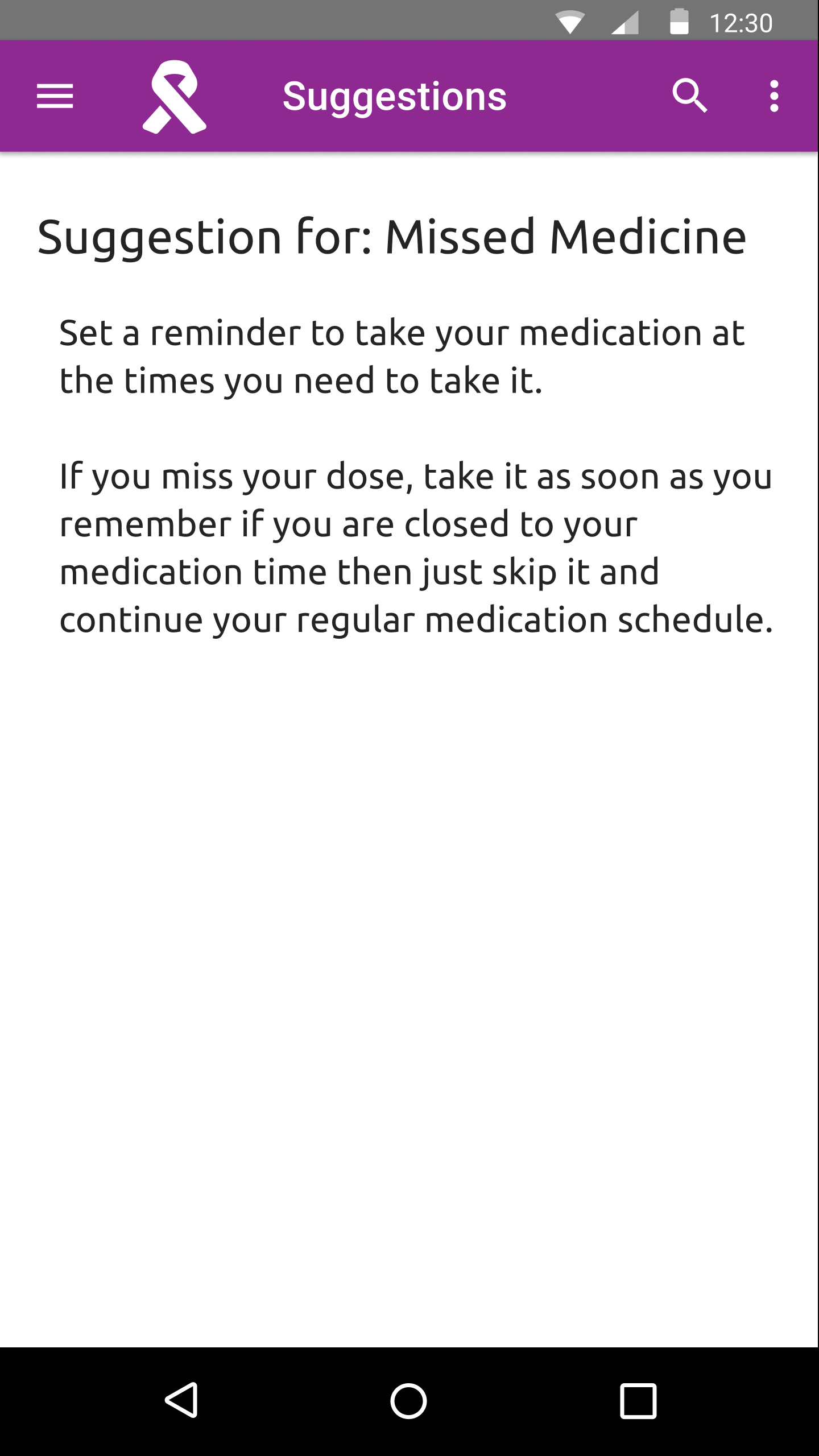Go back using the system back button

coord(182,1400)
